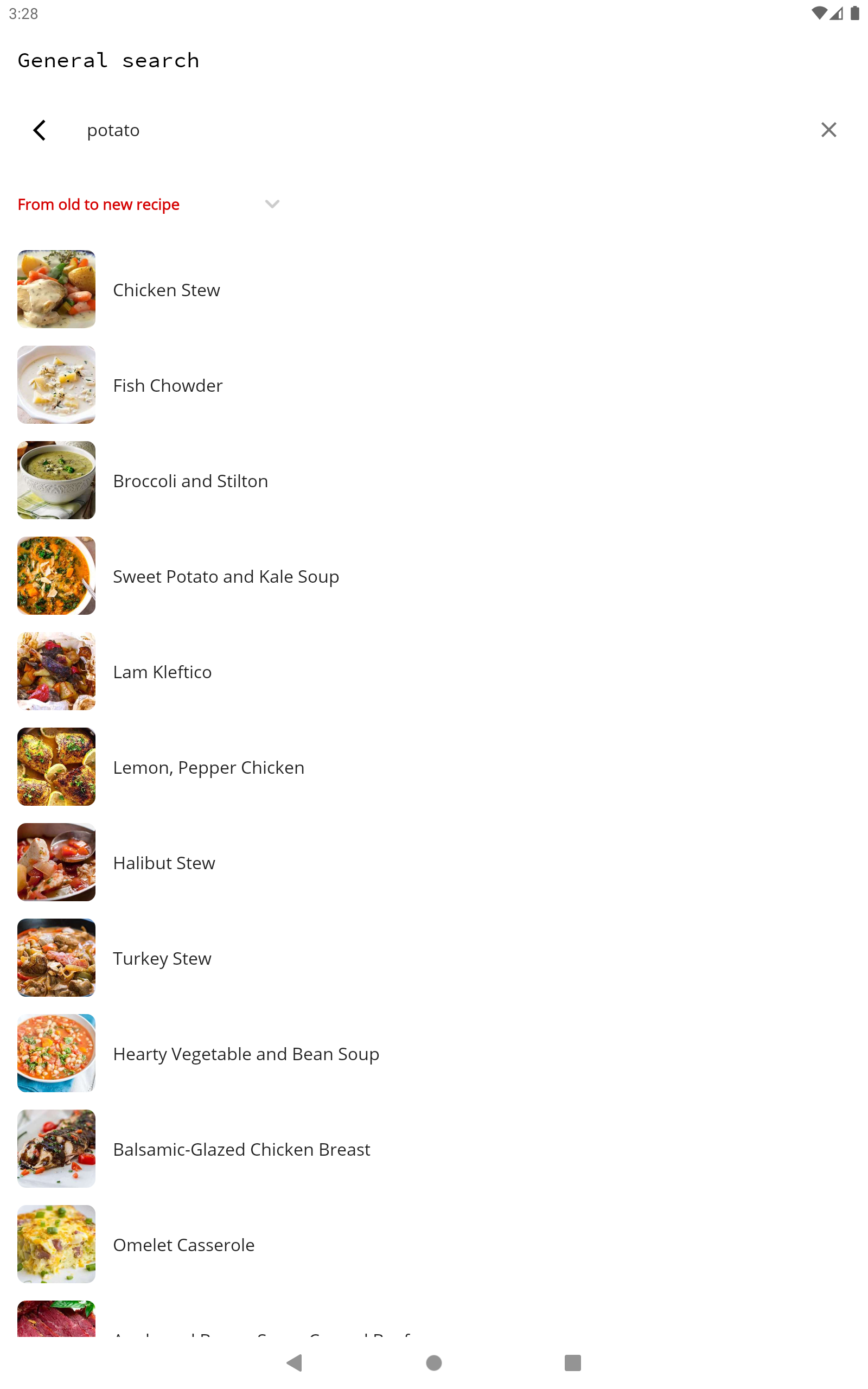The height and width of the screenshot is (1389, 868).
Task: Open the Halibut Stew recipe
Action: (164, 863)
